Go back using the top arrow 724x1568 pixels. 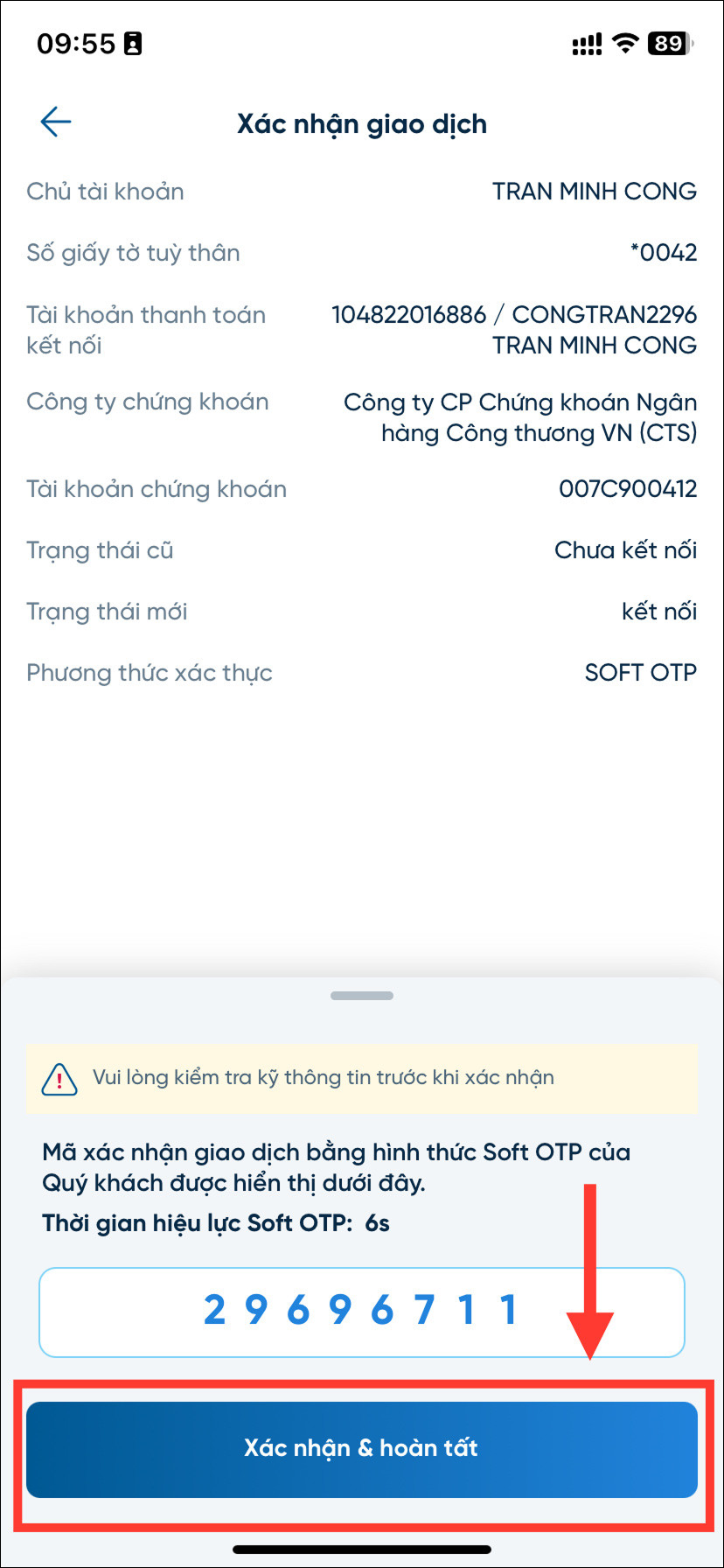click(56, 122)
